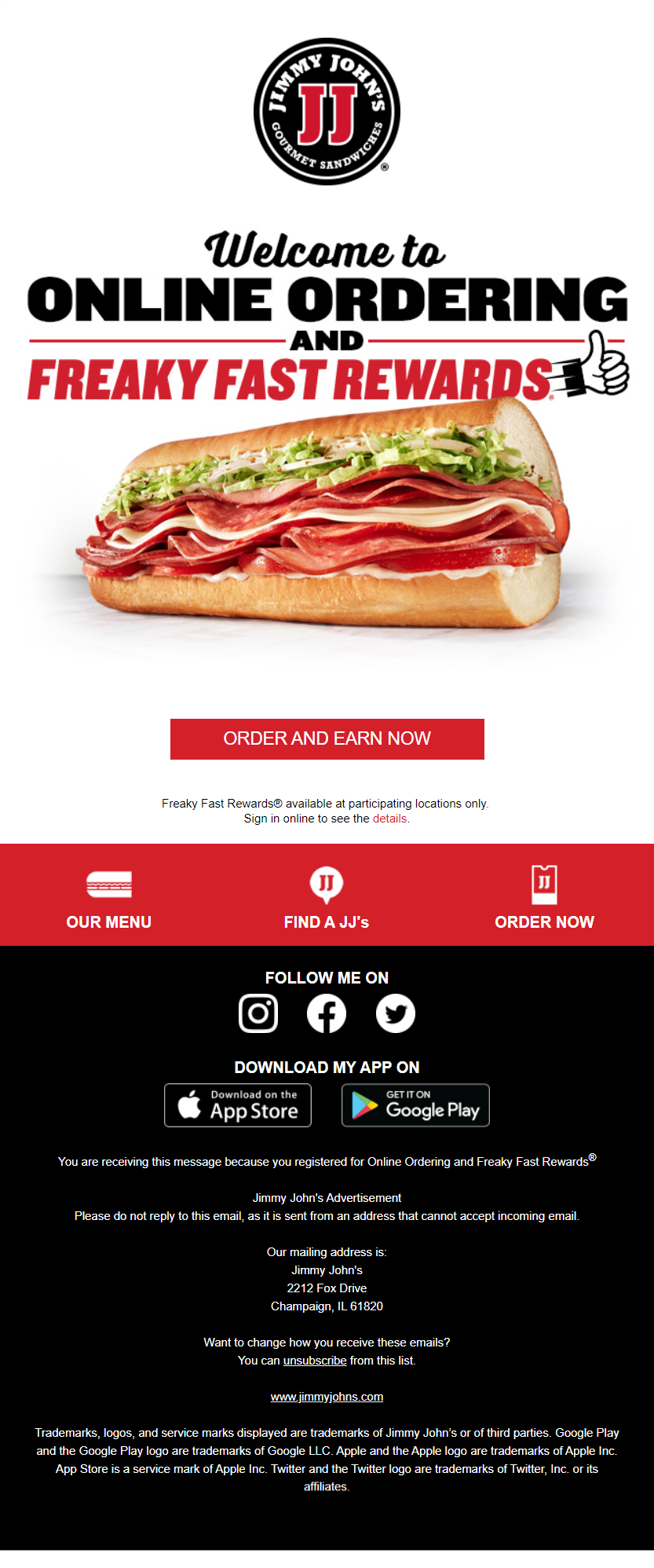Open the Facebook icon
This screenshot has width=654, height=1568.
(327, 1013)
